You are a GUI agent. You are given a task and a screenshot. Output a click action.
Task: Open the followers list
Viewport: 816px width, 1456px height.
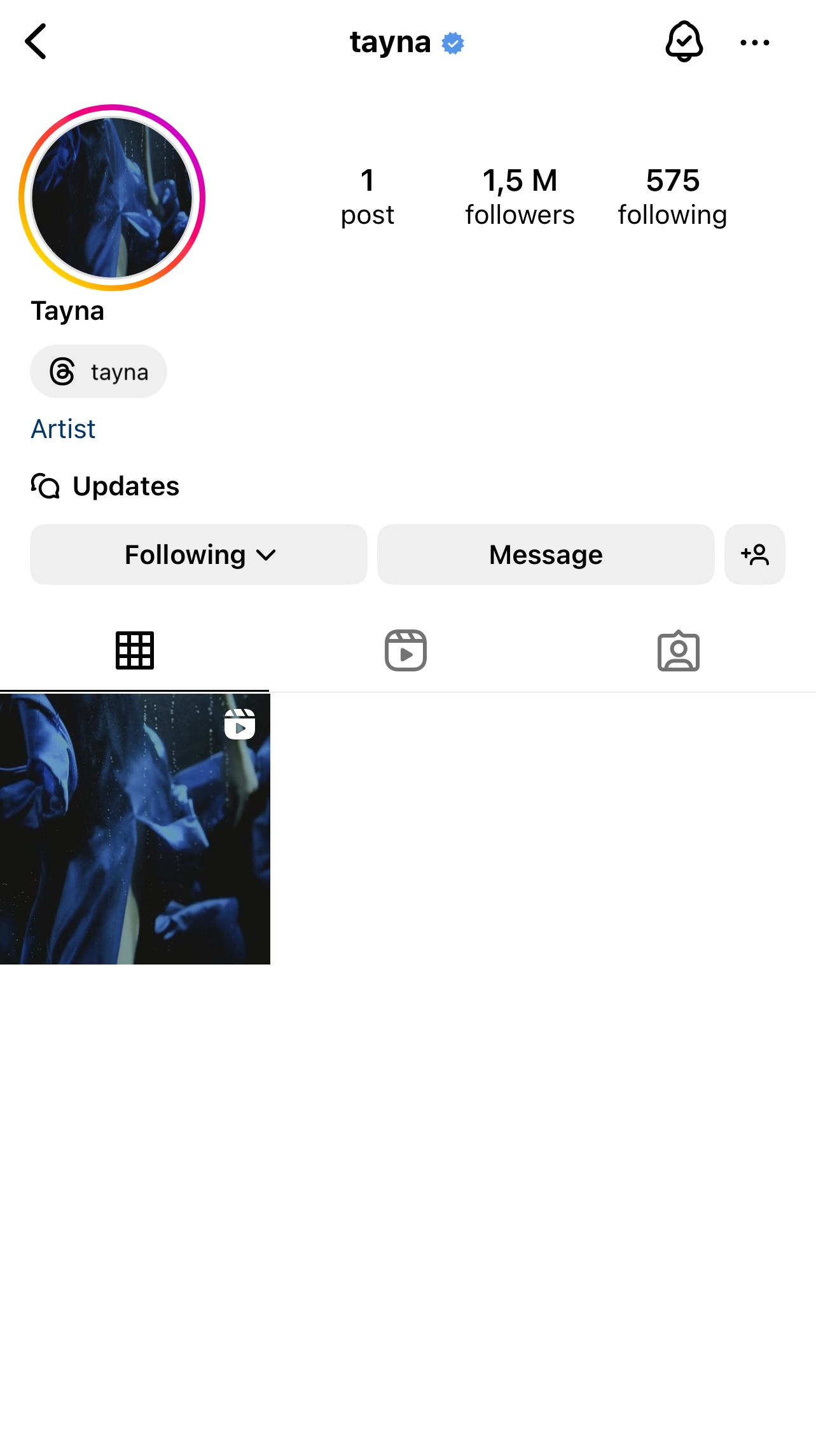[x=520, y=197]
